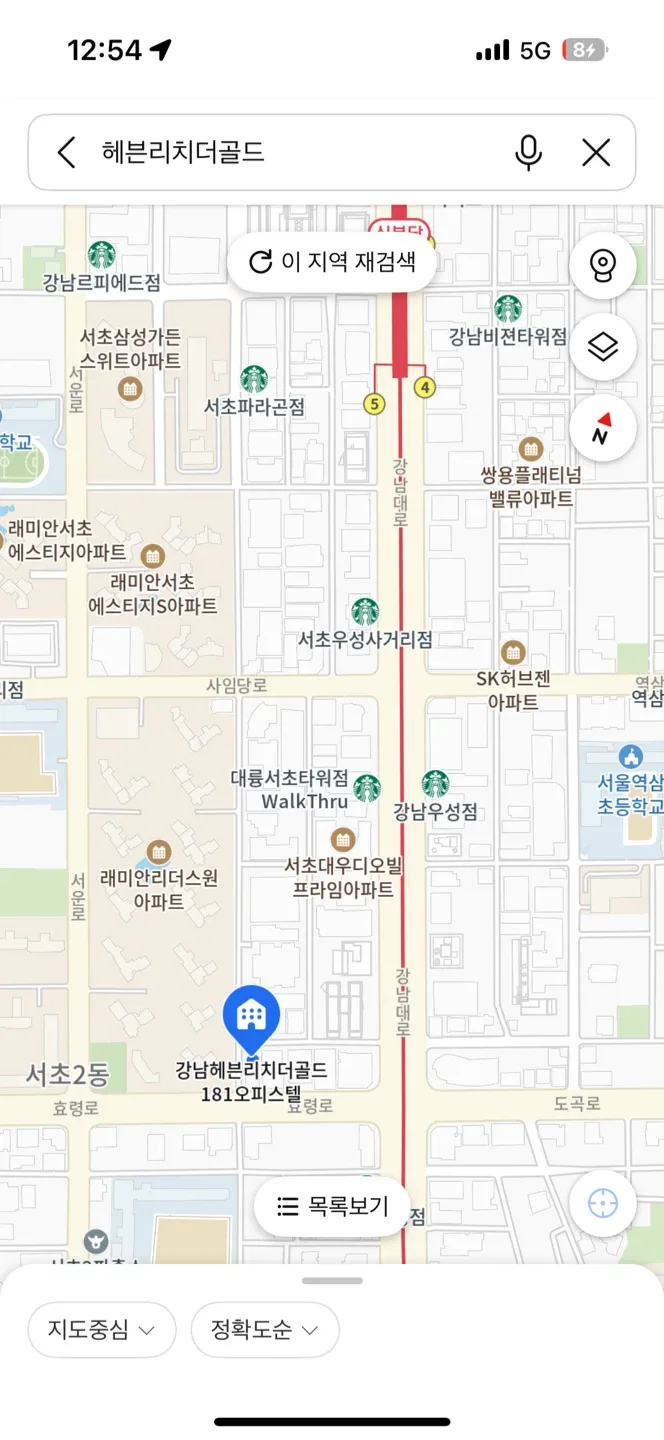The width and height of the screenshot is (664, 1440).
Task: Select the 강남헤븐리치더골드181오피스텔 map pin
Action: [251, 1017]
